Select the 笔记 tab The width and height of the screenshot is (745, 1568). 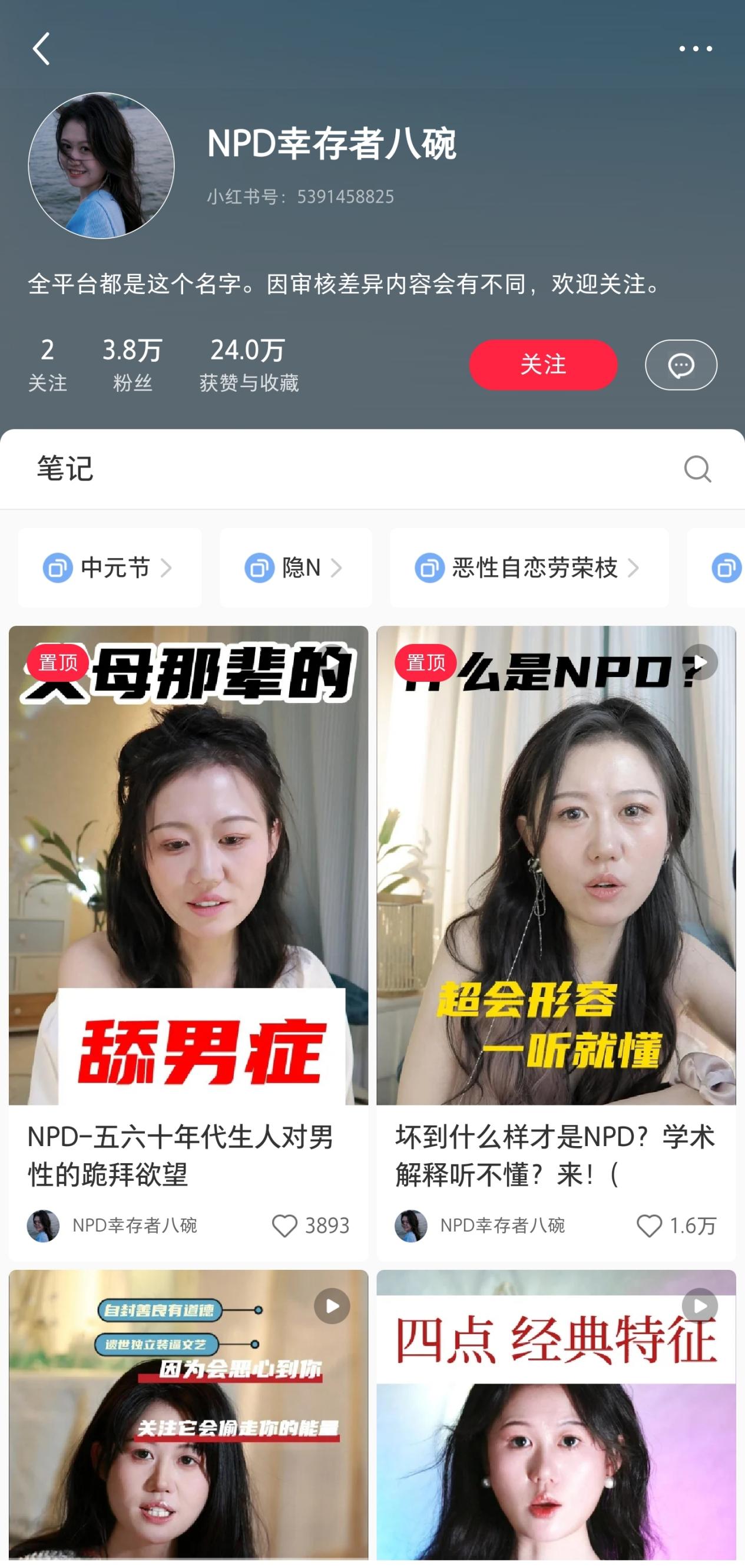(x=65, y=468)
